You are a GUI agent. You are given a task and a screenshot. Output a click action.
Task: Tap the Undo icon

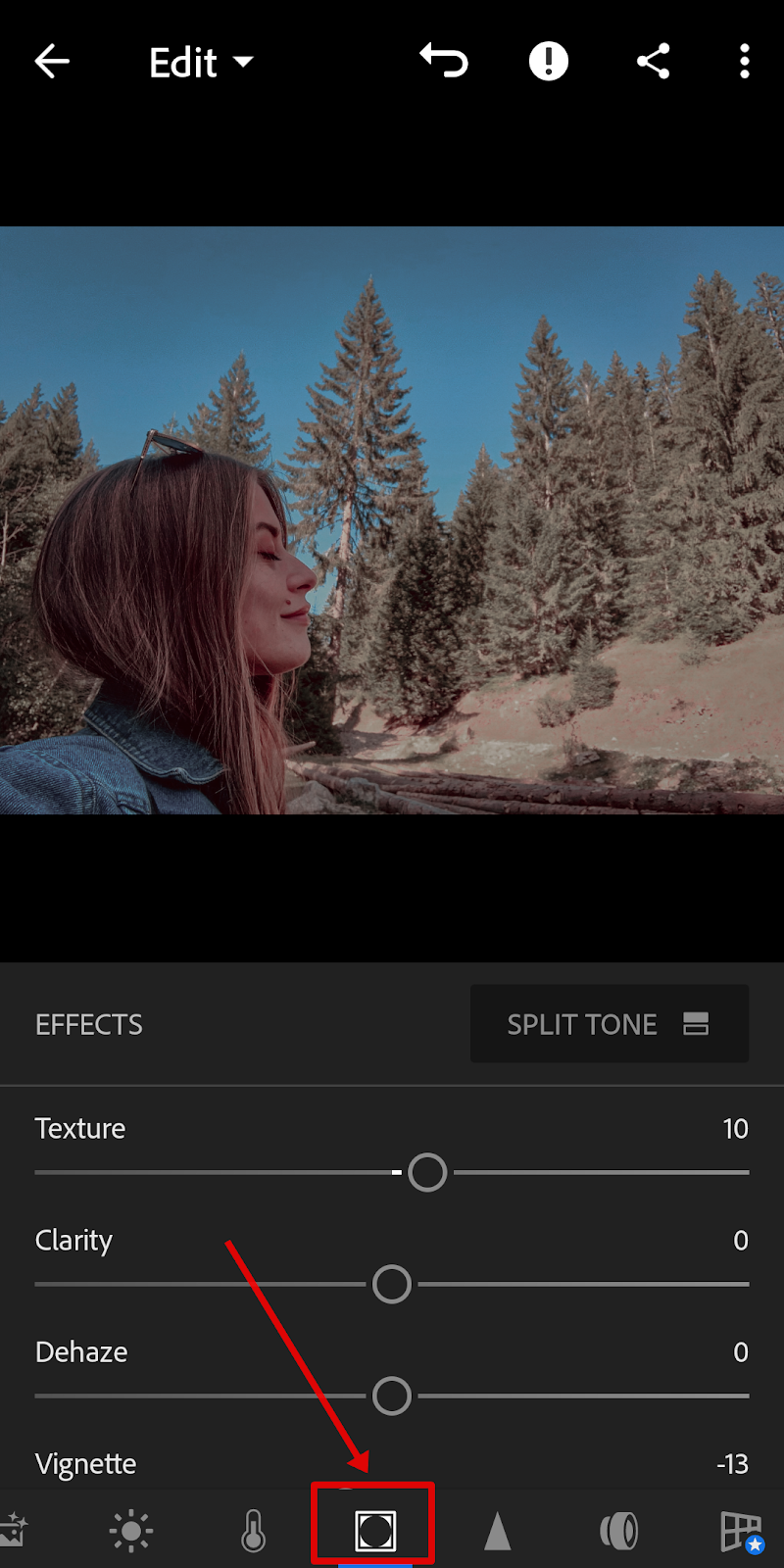click(x=444, y=61)
